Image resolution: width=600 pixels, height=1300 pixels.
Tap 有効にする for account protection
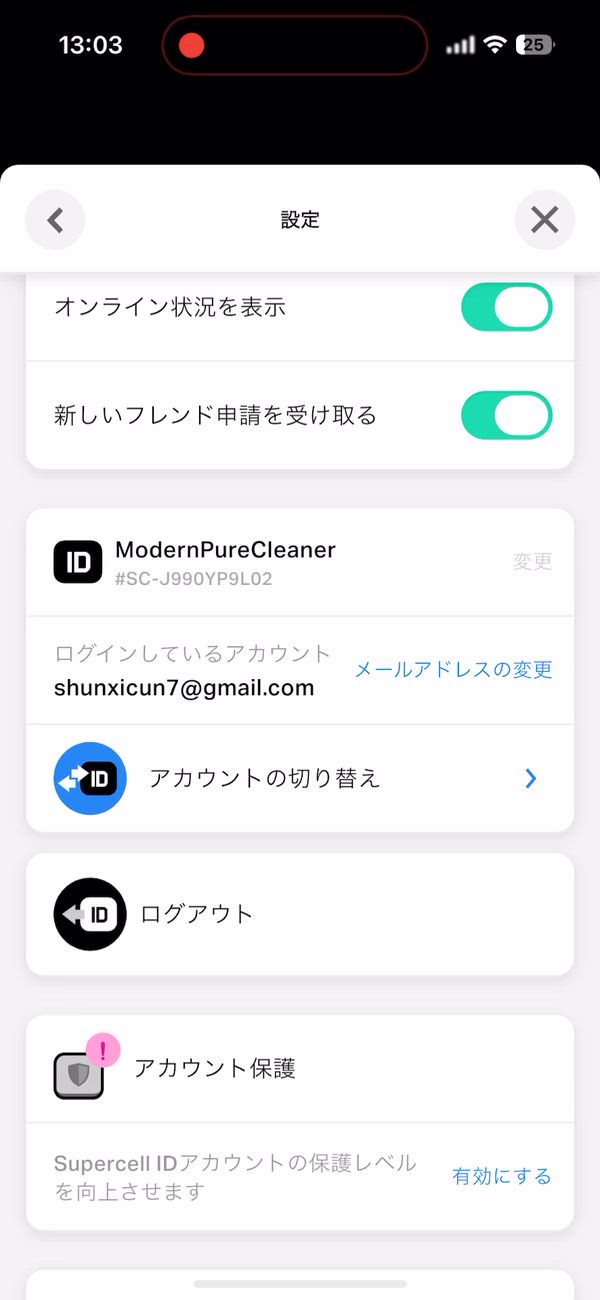tap(501, 1177)
